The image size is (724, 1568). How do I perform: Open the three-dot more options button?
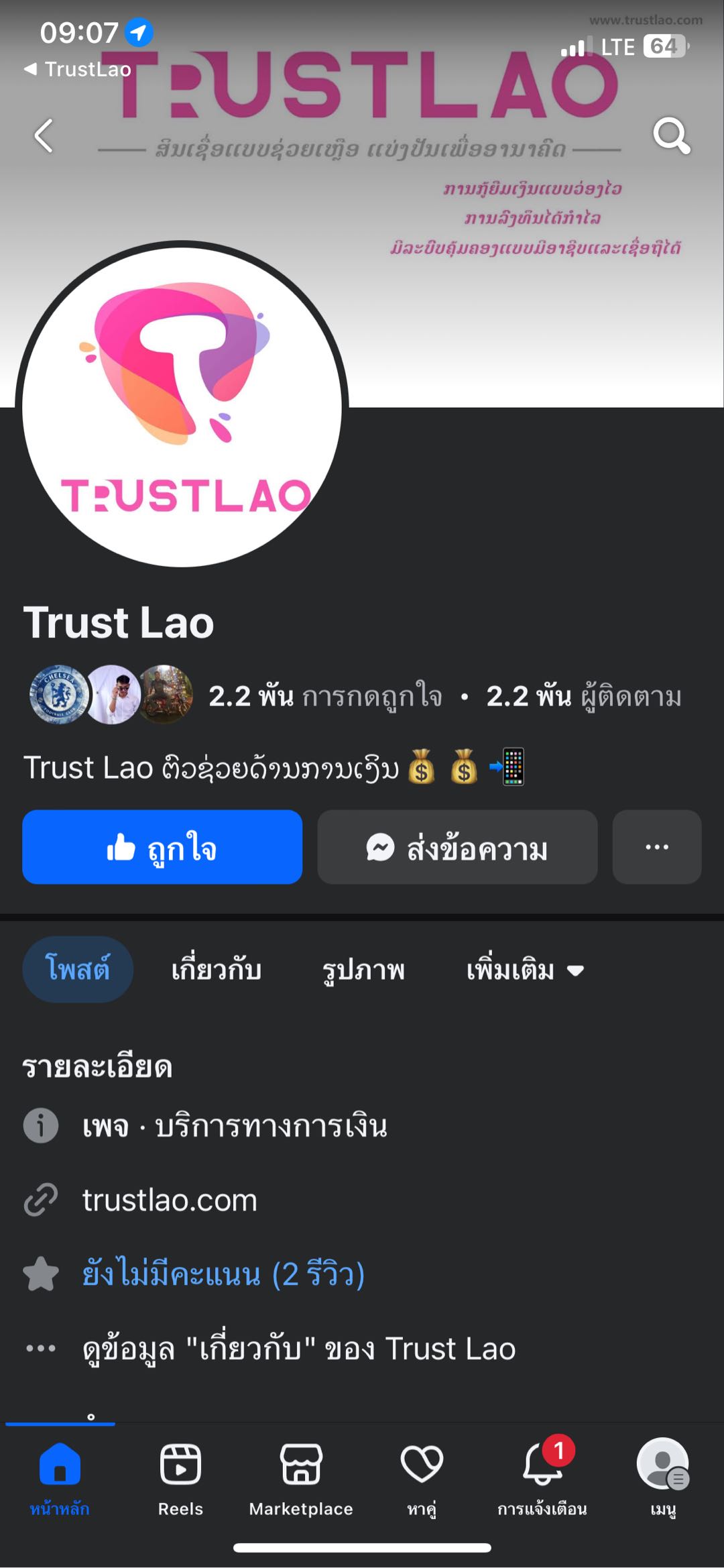(x=656, y=847)
